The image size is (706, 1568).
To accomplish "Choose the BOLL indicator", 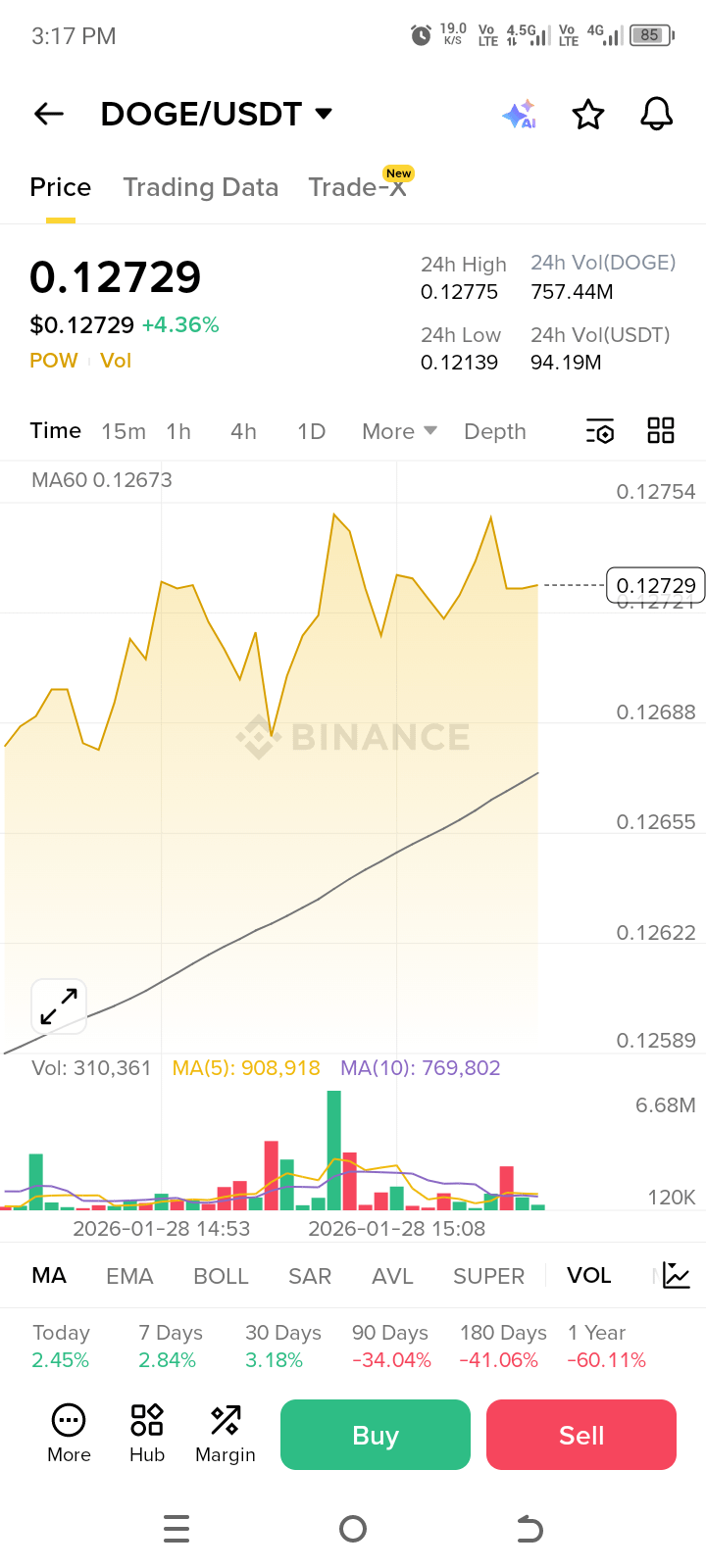I will [221, 1276].
